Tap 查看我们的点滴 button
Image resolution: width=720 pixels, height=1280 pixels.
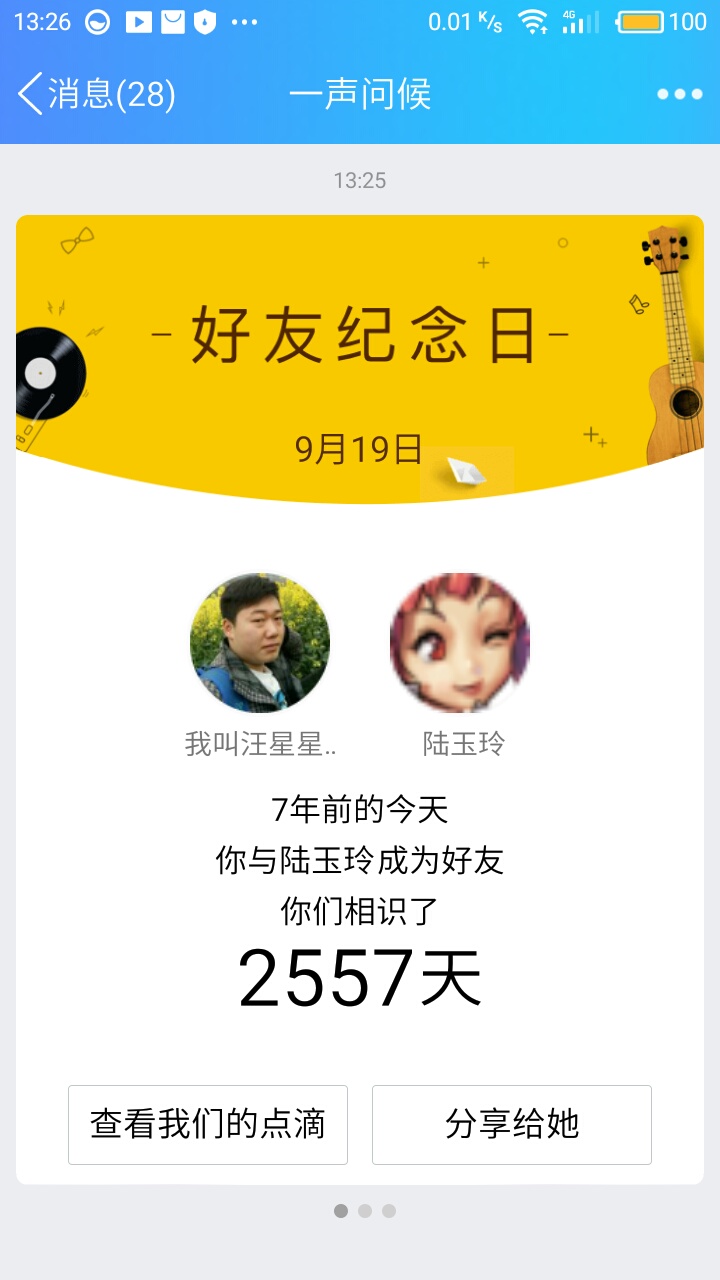pyautogui.click(x=208, y=1124)
